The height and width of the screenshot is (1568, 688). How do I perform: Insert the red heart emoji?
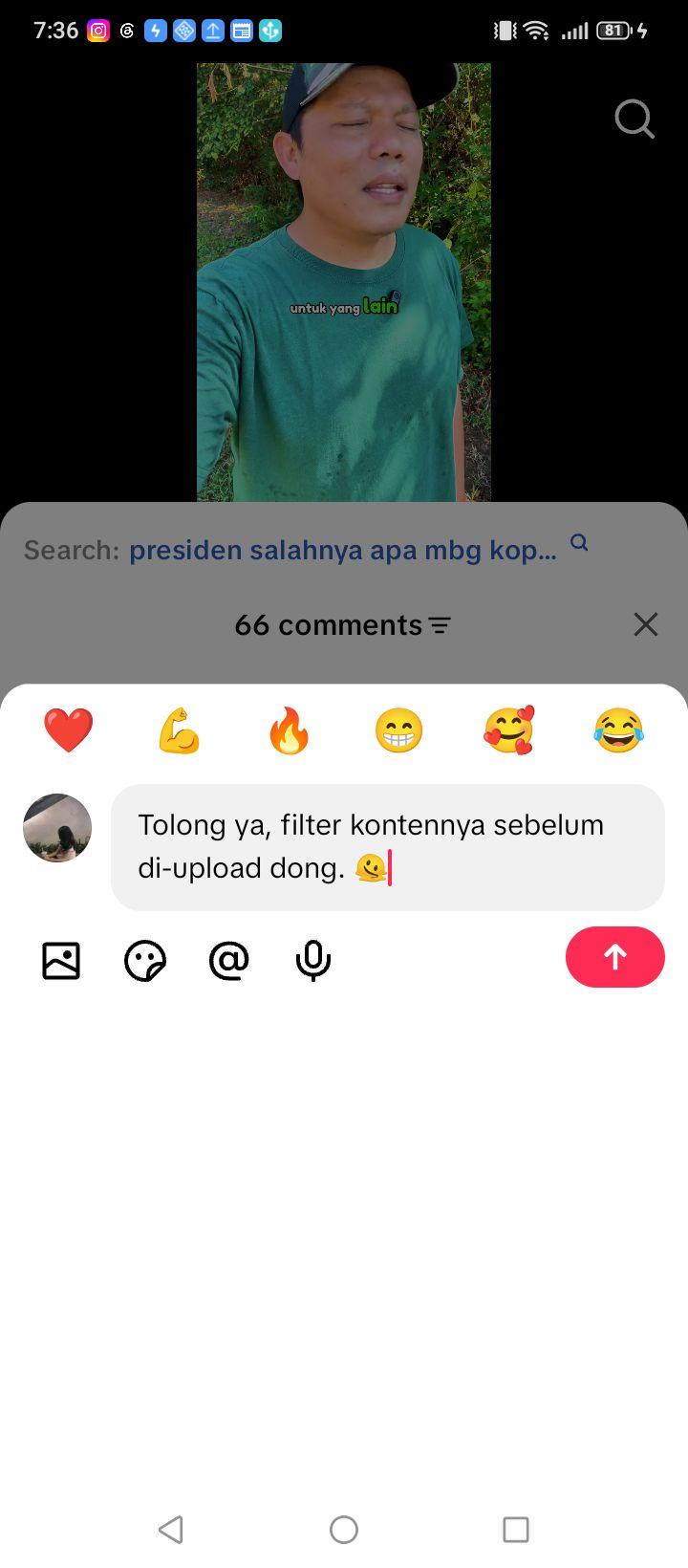[69, 731]
